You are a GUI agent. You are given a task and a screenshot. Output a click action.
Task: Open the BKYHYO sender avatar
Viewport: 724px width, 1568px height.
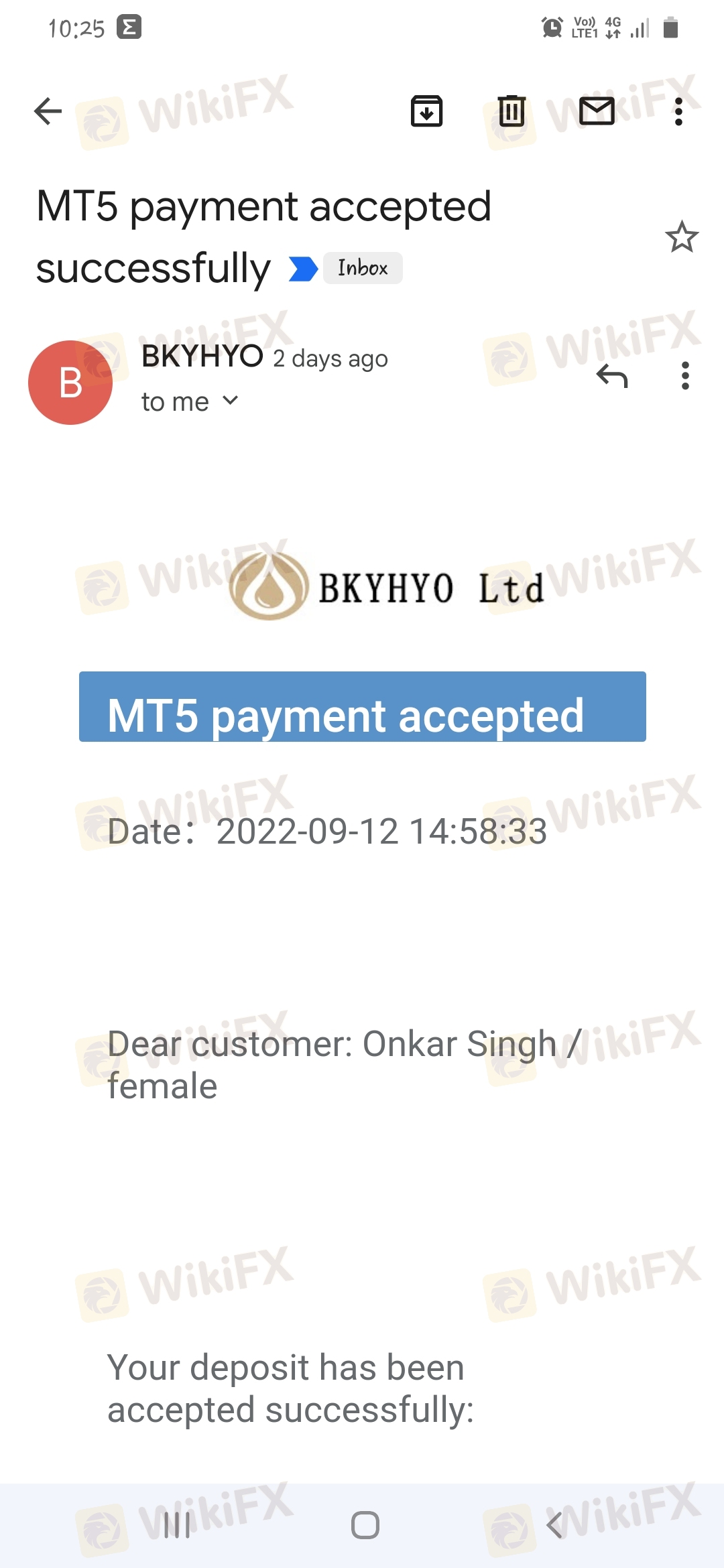[x=70, y=383]
